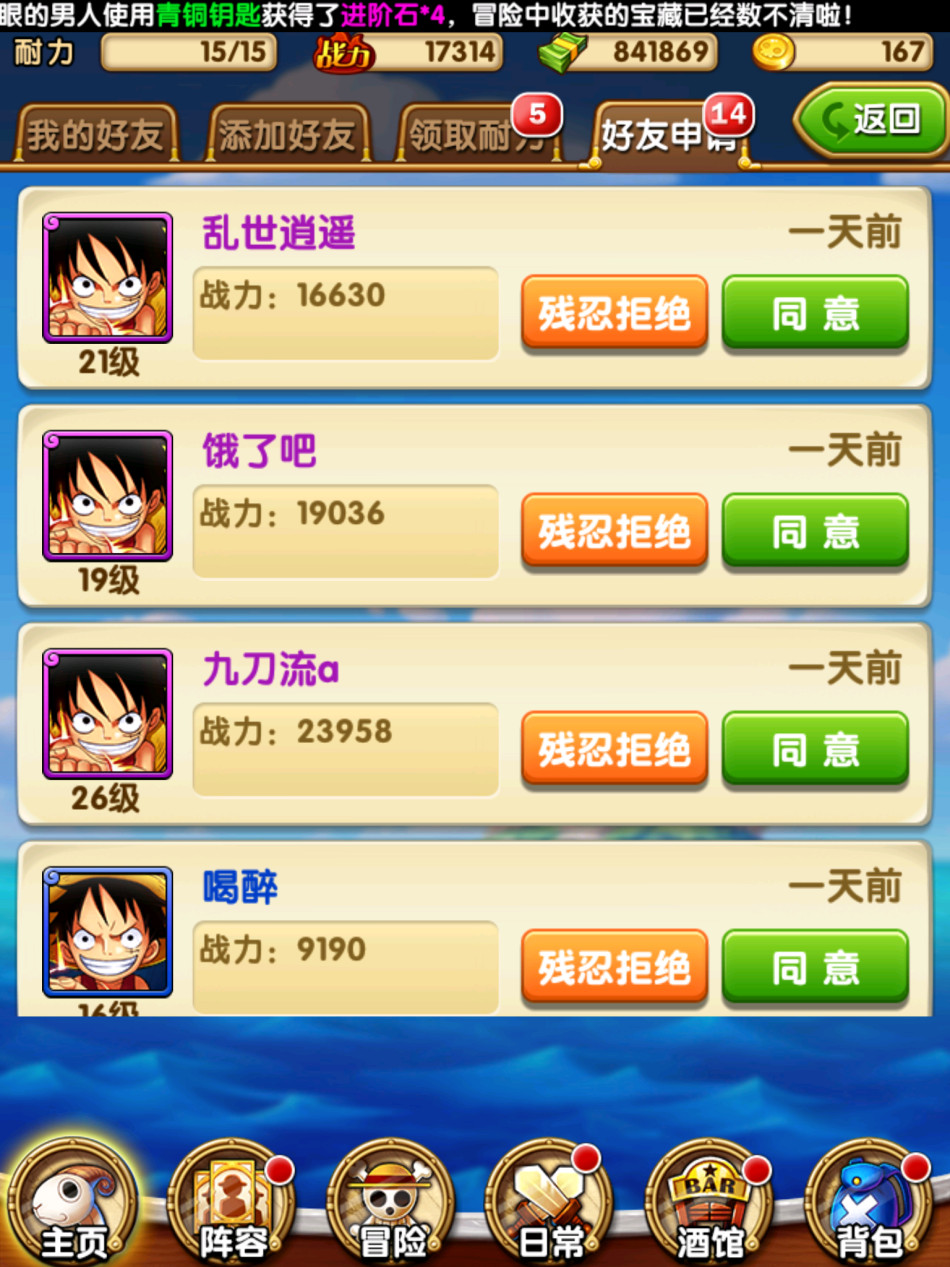Reject friend request from 喝醉
The height and width of the screenshot is (1267, 950).
click(x=614, y=967)
